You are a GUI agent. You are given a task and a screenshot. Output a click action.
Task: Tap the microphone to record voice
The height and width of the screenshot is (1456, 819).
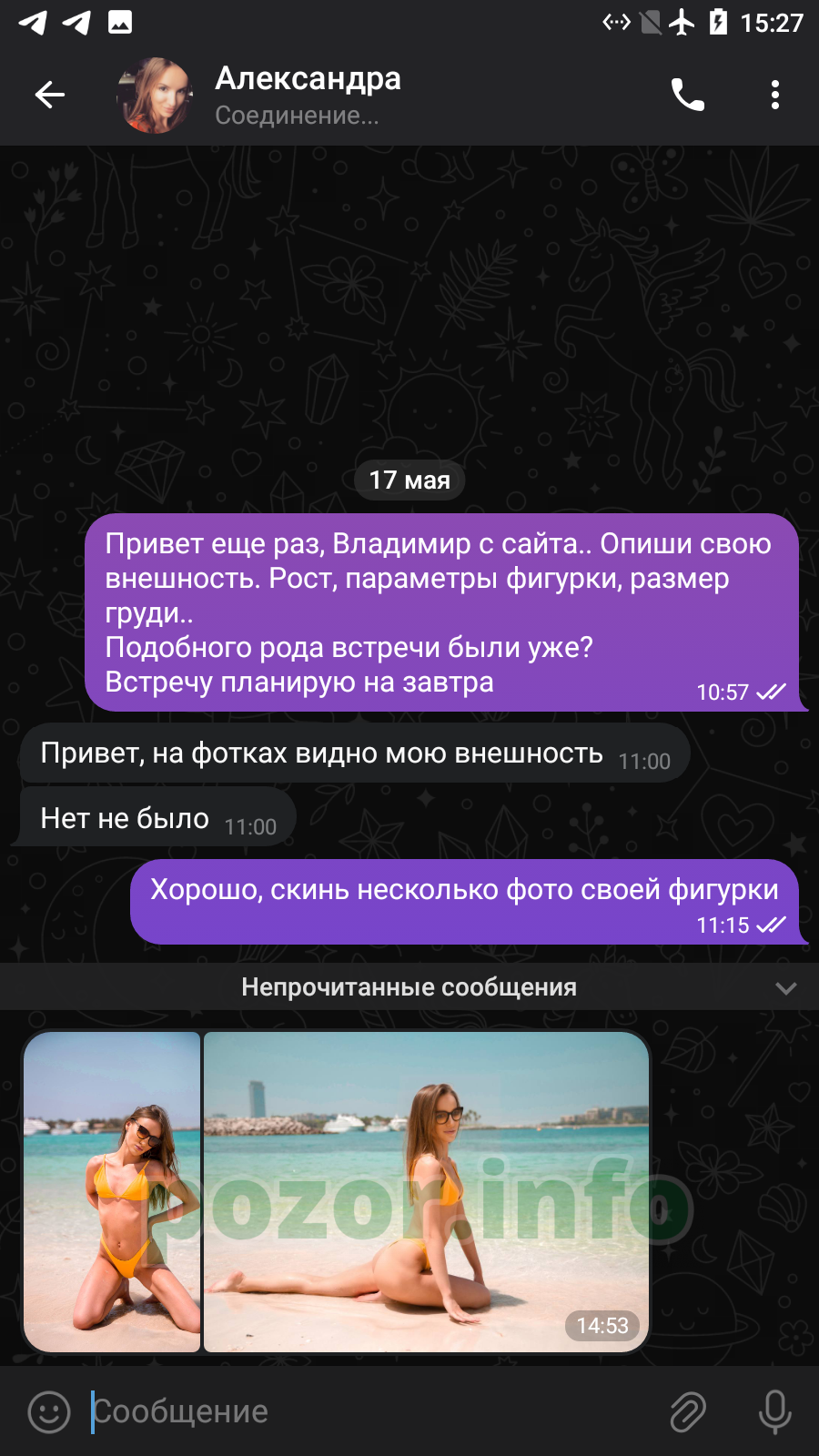[775, 1411]
